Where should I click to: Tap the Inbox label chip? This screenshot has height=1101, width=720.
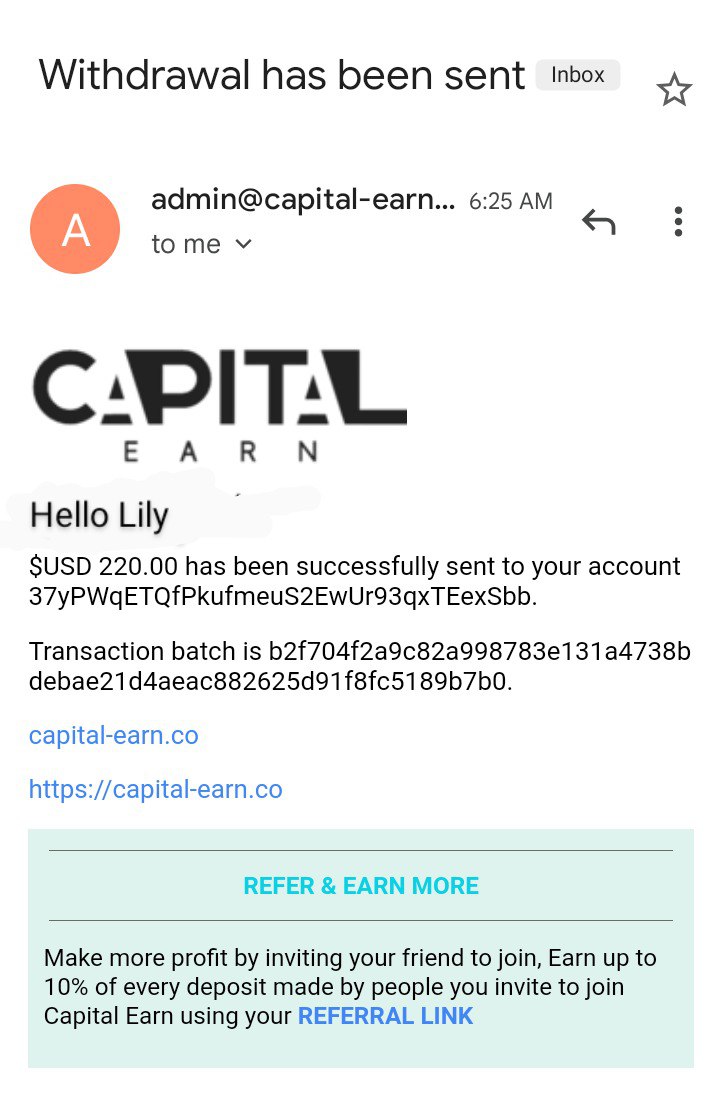point(578,75)
